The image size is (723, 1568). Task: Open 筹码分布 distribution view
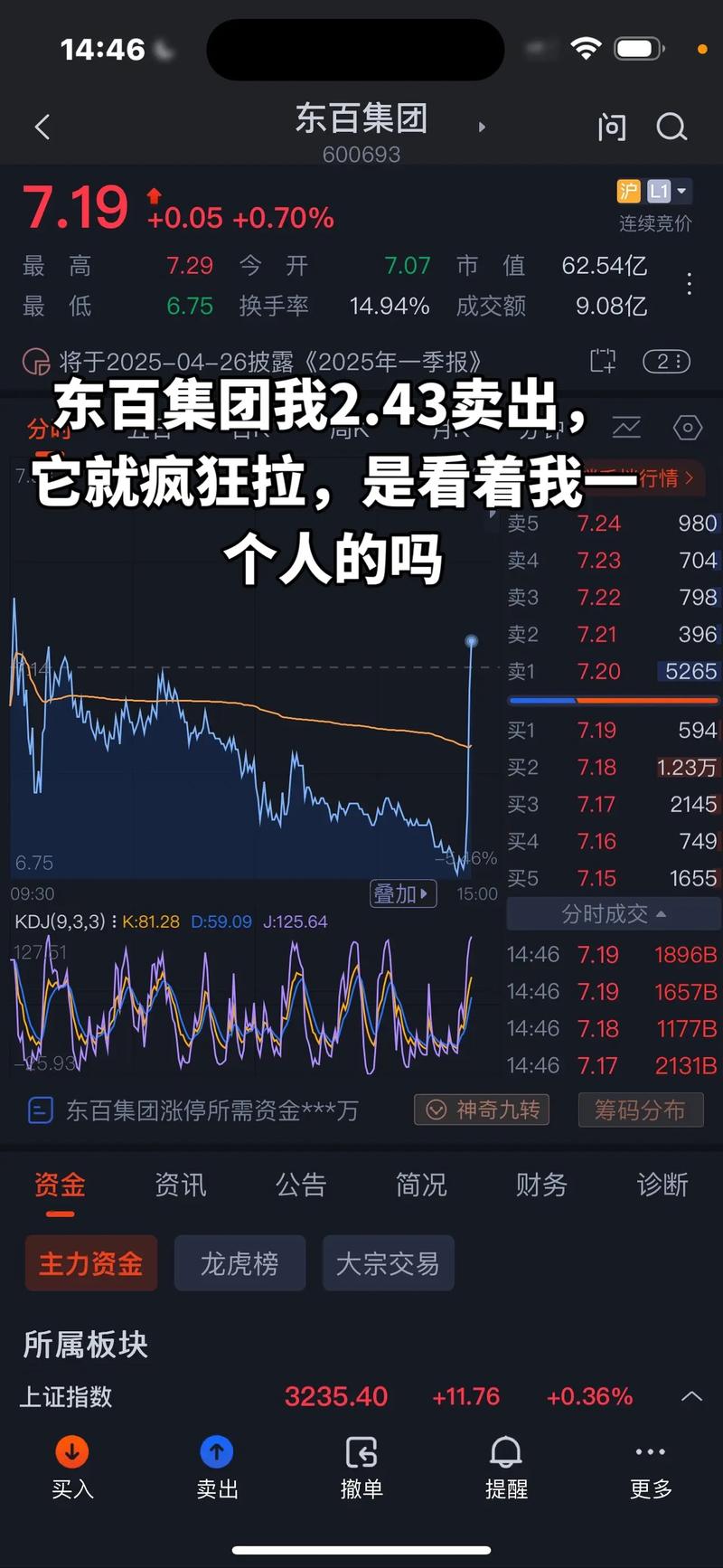tap(641, 1110)
